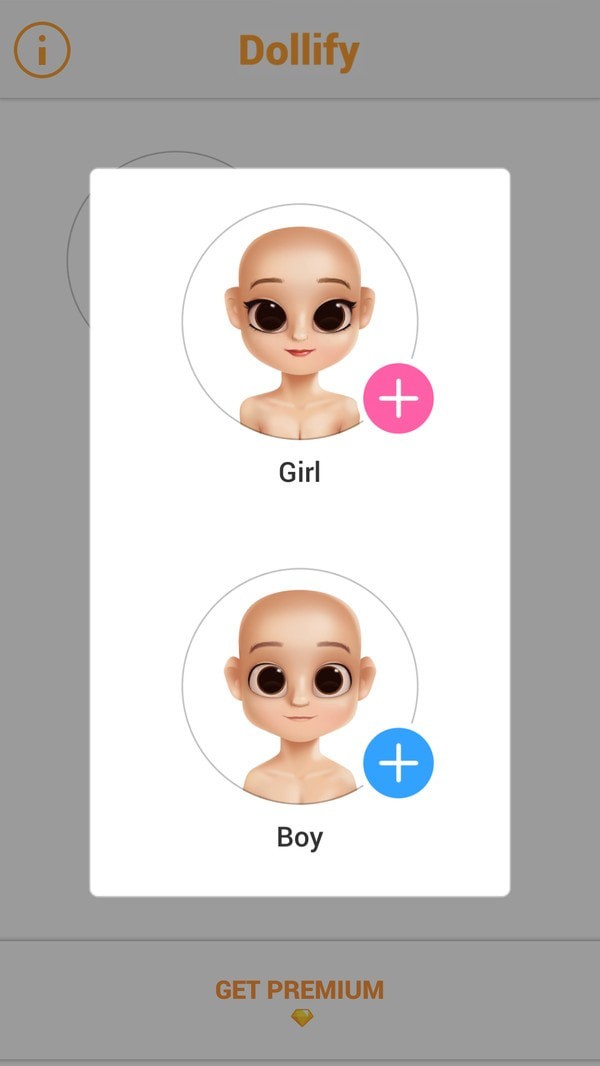Add a new Boy avatar
The image size is (600, 1066).
(x=398, y=763)
